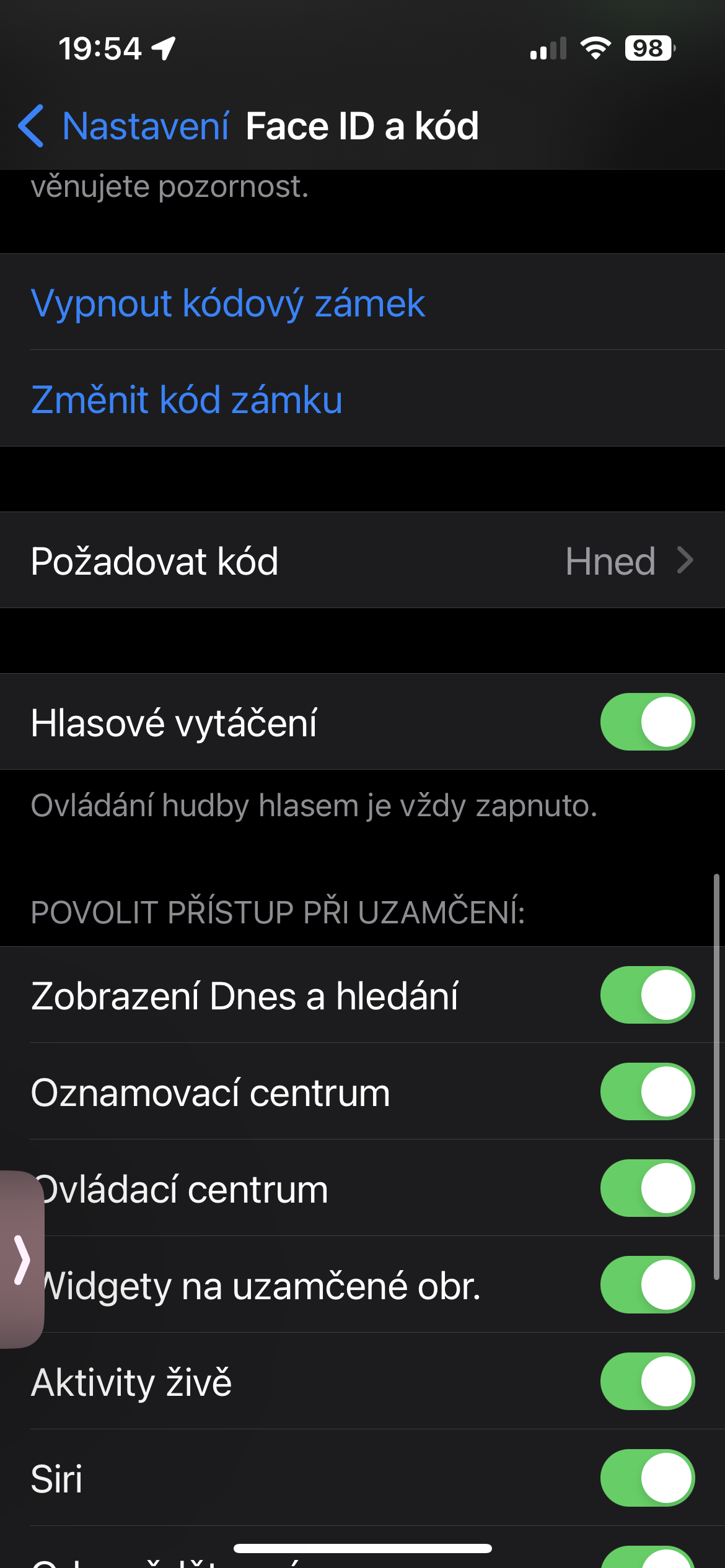Go back to Nastavení

tap(124, 126)
